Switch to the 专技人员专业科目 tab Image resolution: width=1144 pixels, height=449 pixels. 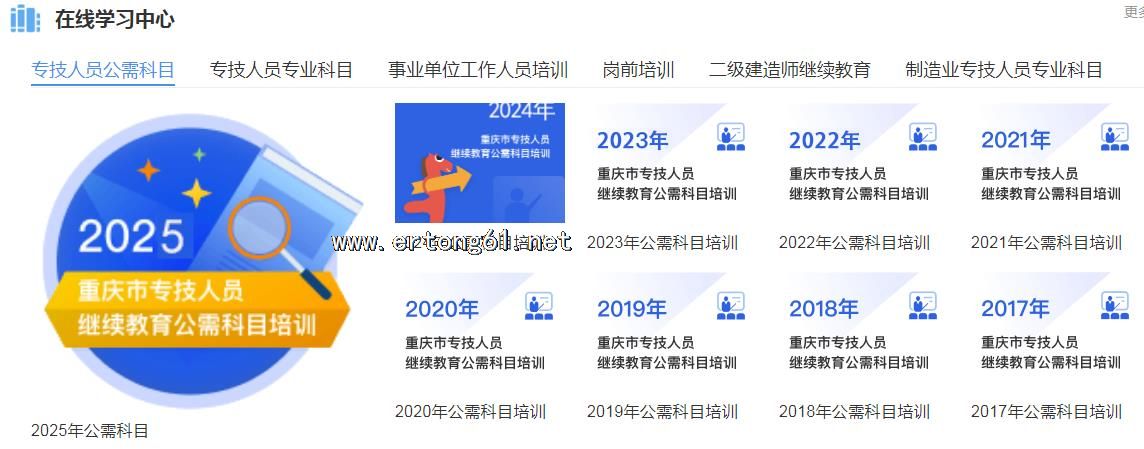point(281,70)
